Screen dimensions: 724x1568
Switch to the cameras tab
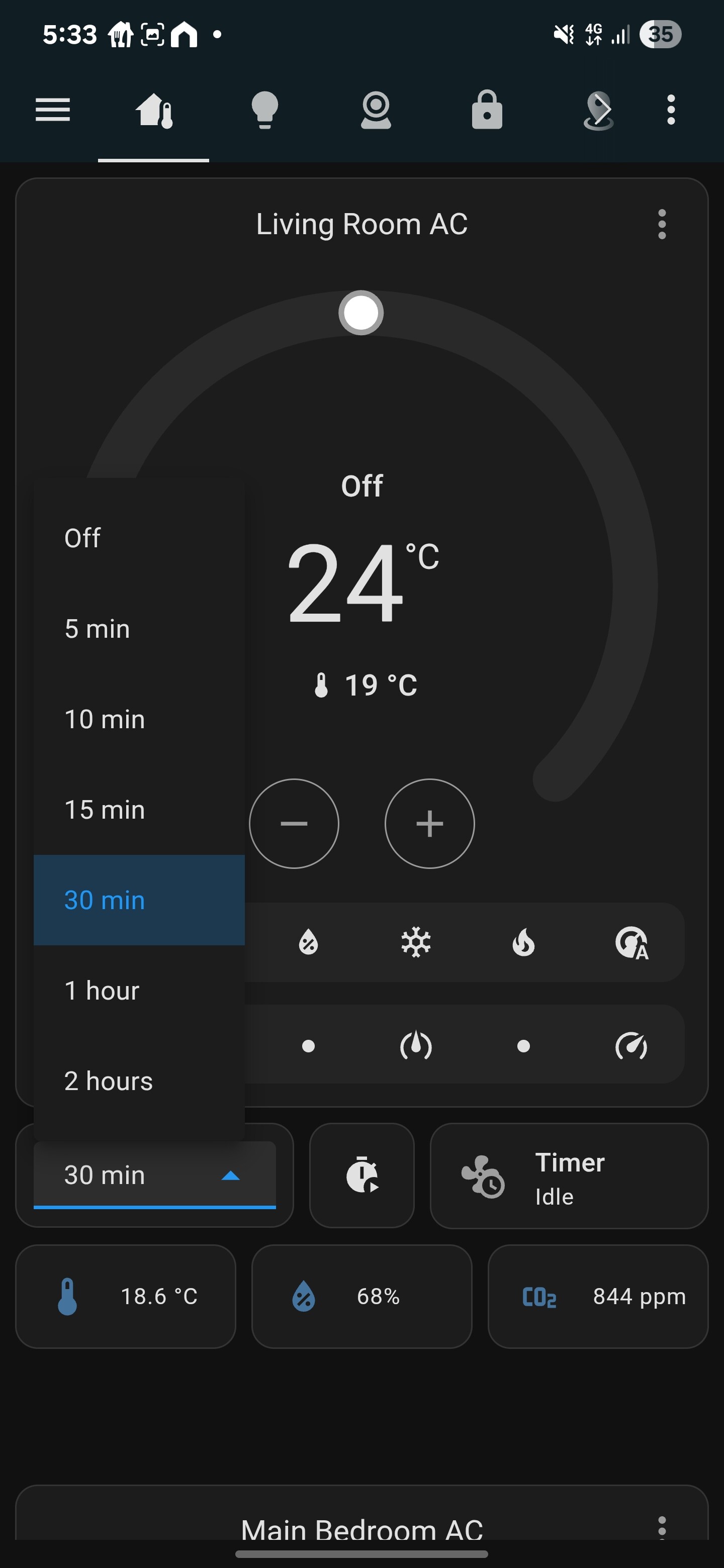coord(376,110)
